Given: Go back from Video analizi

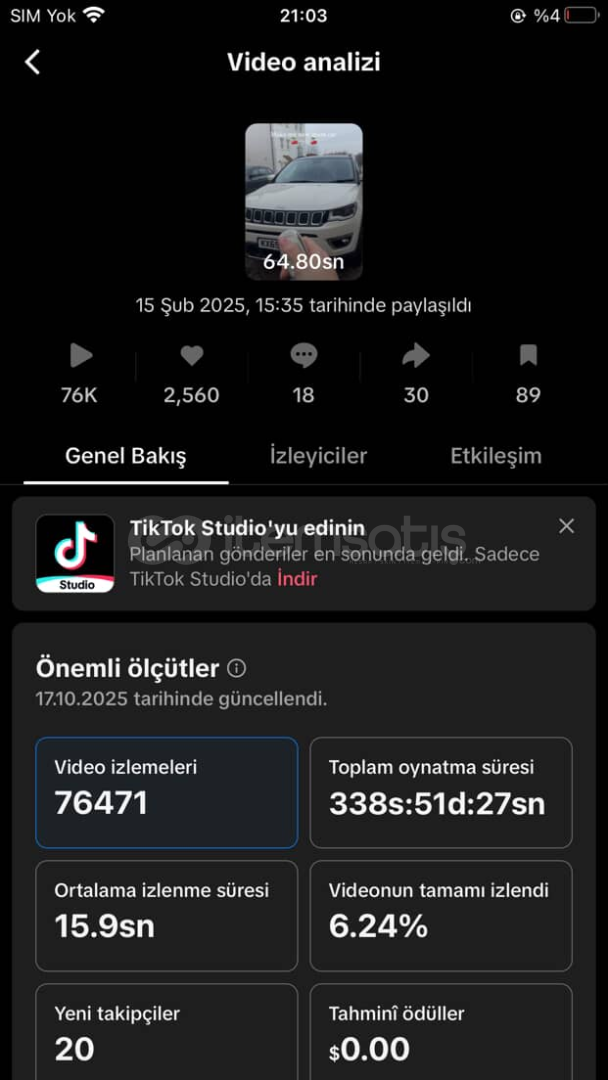Looking at the screenshot, I should click(33, 62).
